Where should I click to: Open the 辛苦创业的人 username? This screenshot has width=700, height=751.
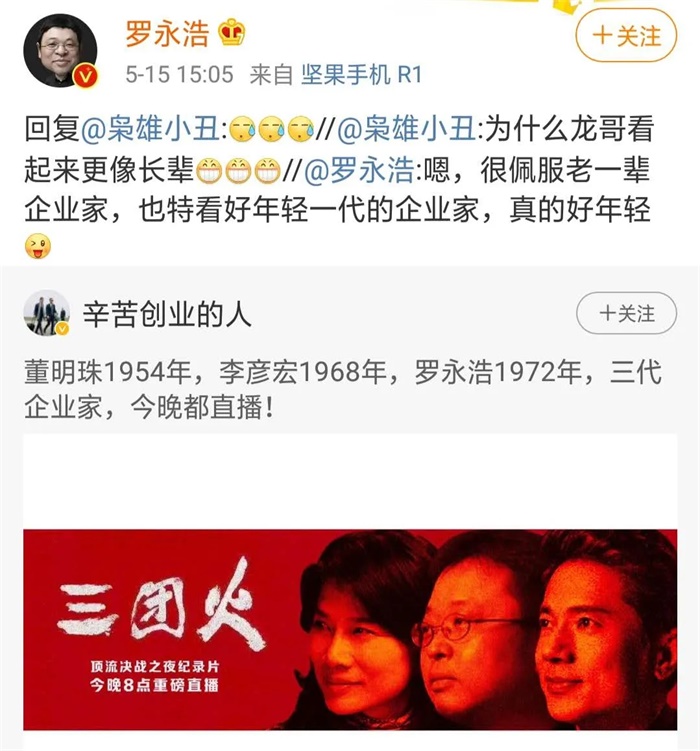[168, 314]
